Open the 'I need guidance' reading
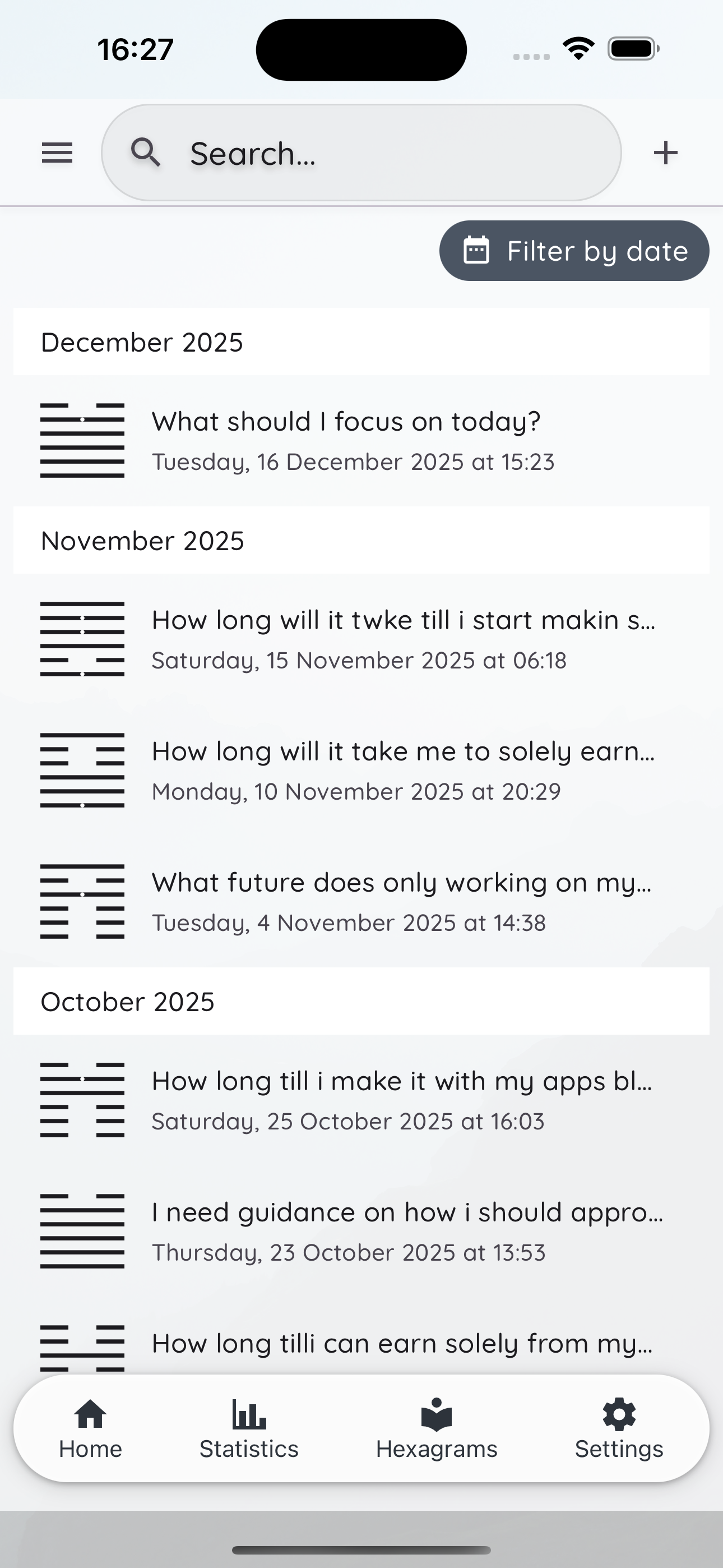This screenshot has height=1568, width=723. pos(360,1231)
